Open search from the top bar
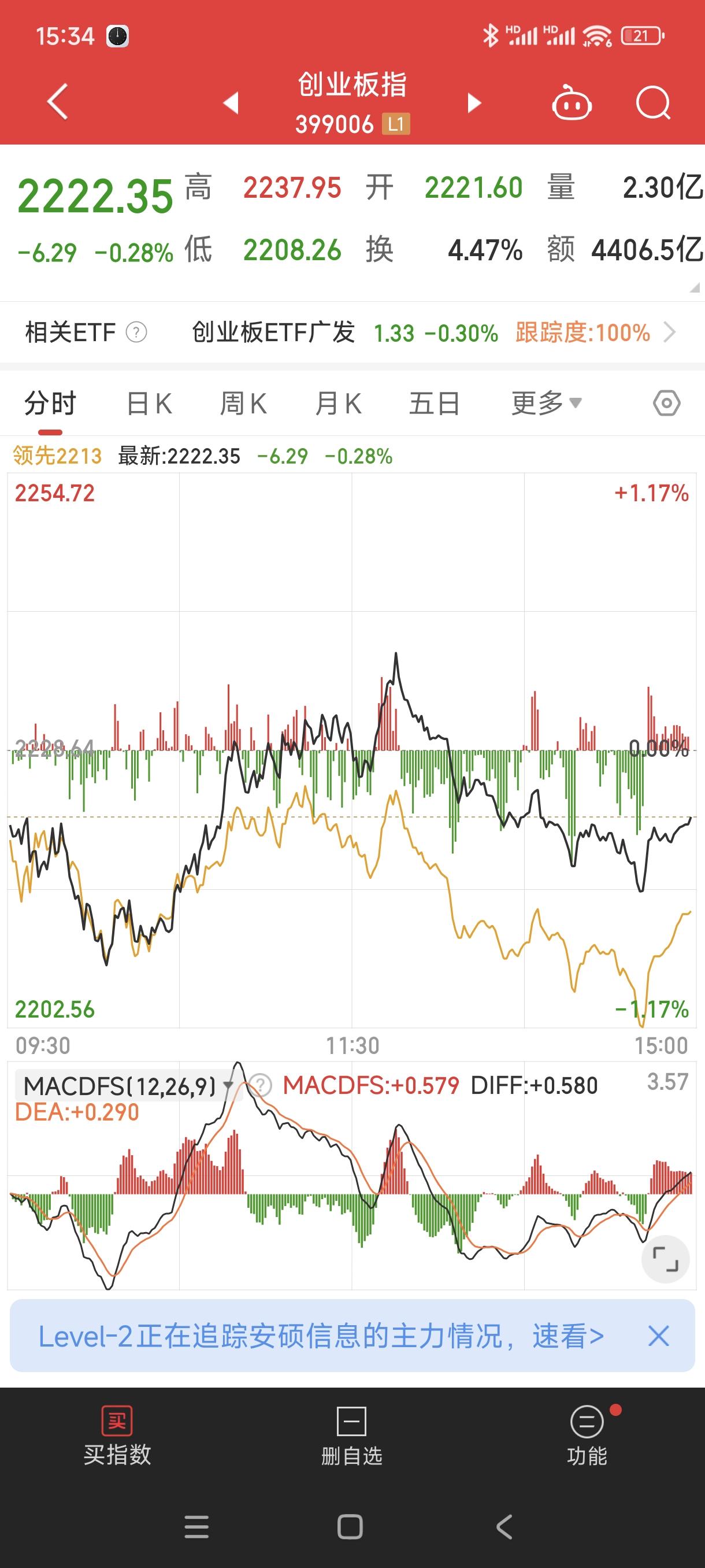The width and height of the screenshot is (705, 1568). tap(652, 103)
